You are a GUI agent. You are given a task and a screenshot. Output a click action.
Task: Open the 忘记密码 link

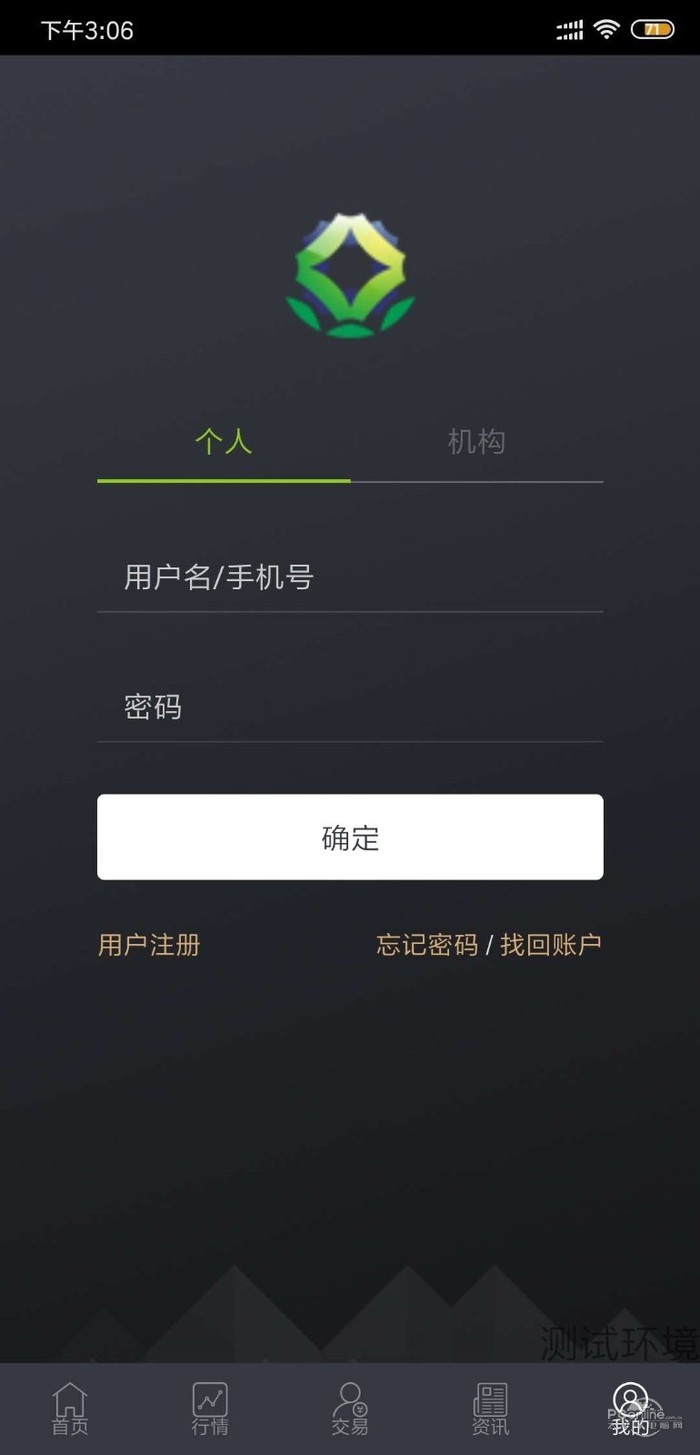tap(427, 945)
